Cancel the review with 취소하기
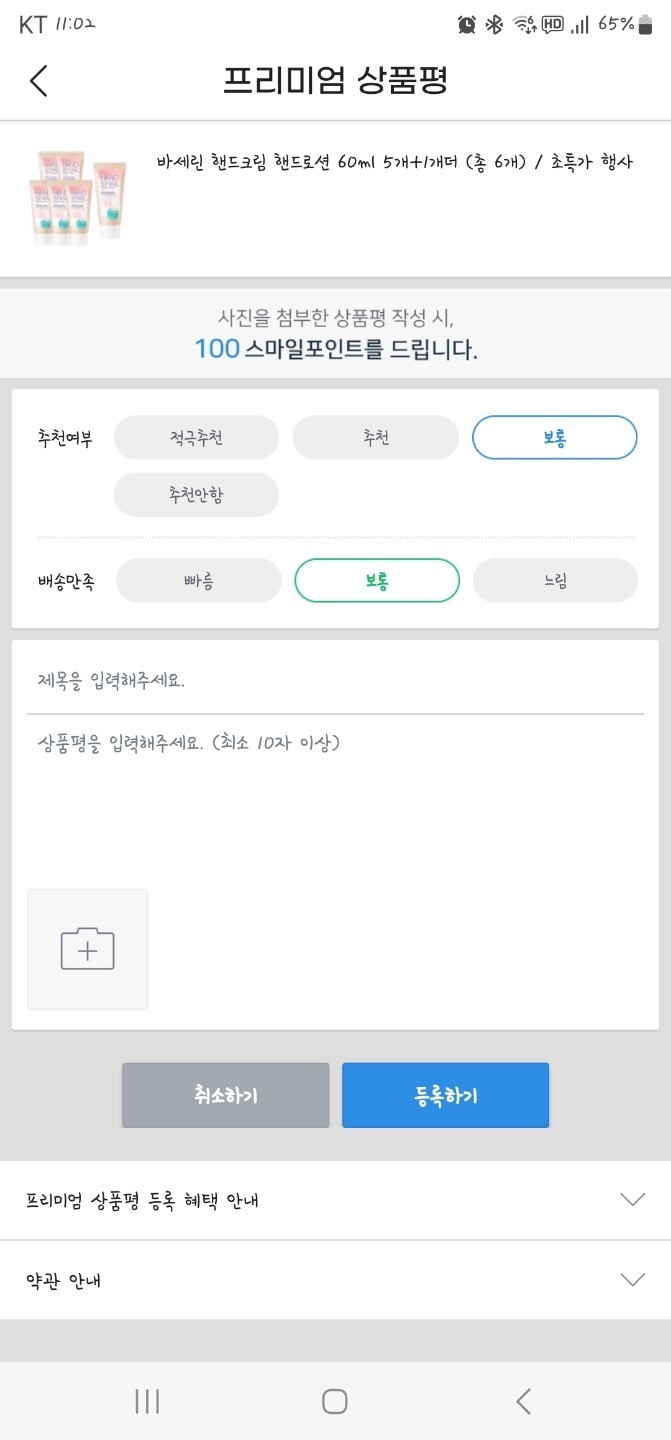The height and width of the screenshot is (1440, 671). pyautogui.click(x=225, y=1095)
